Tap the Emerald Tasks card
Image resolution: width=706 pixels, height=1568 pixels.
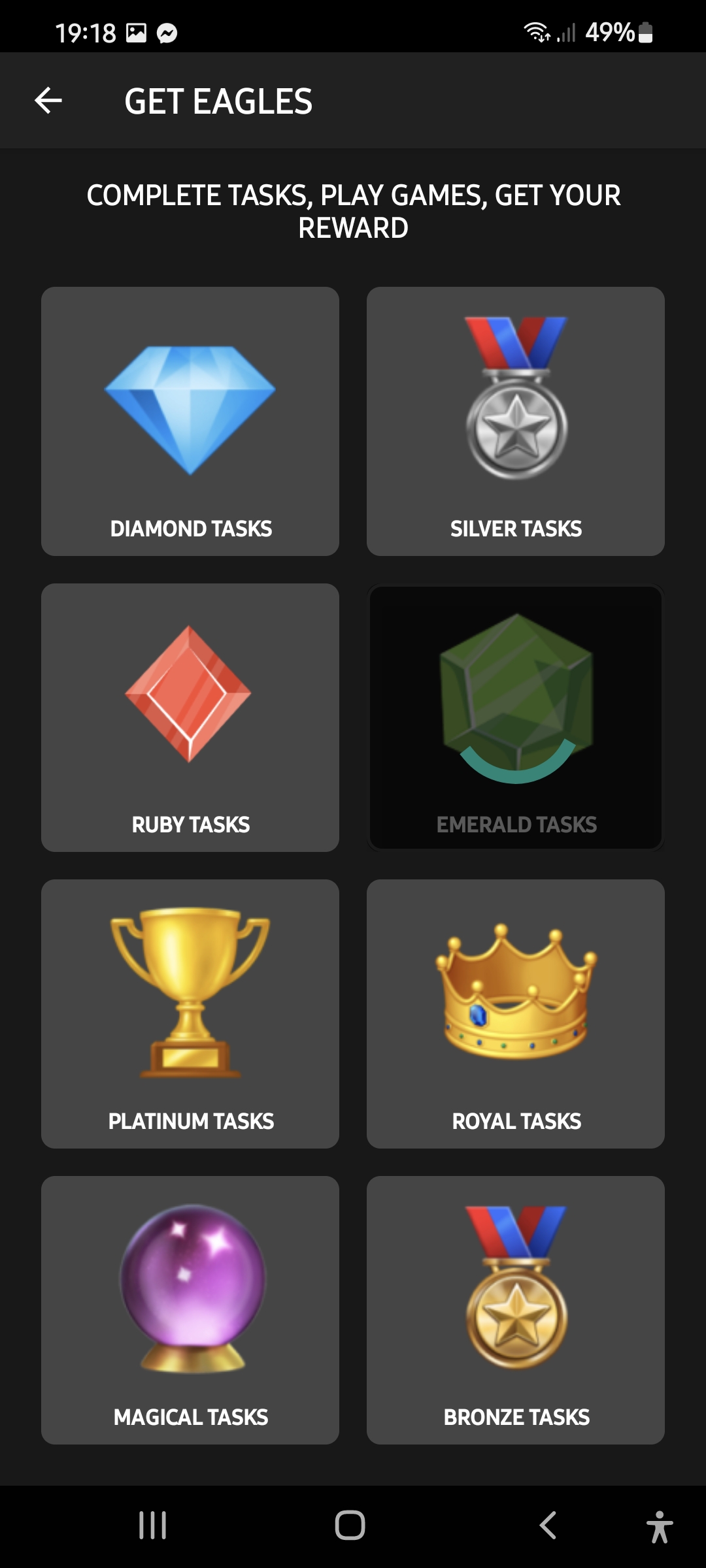point(515,717)
